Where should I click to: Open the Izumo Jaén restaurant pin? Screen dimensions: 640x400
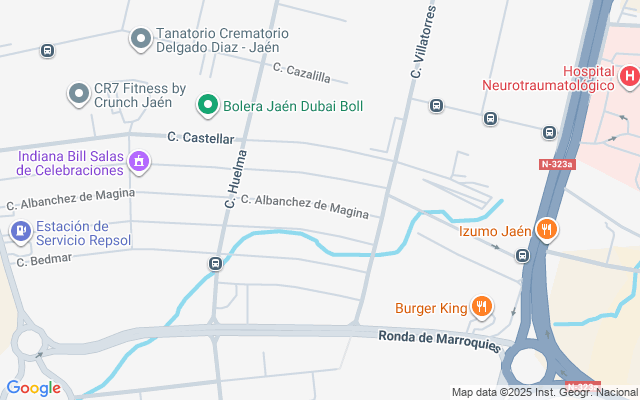(546, 230)
